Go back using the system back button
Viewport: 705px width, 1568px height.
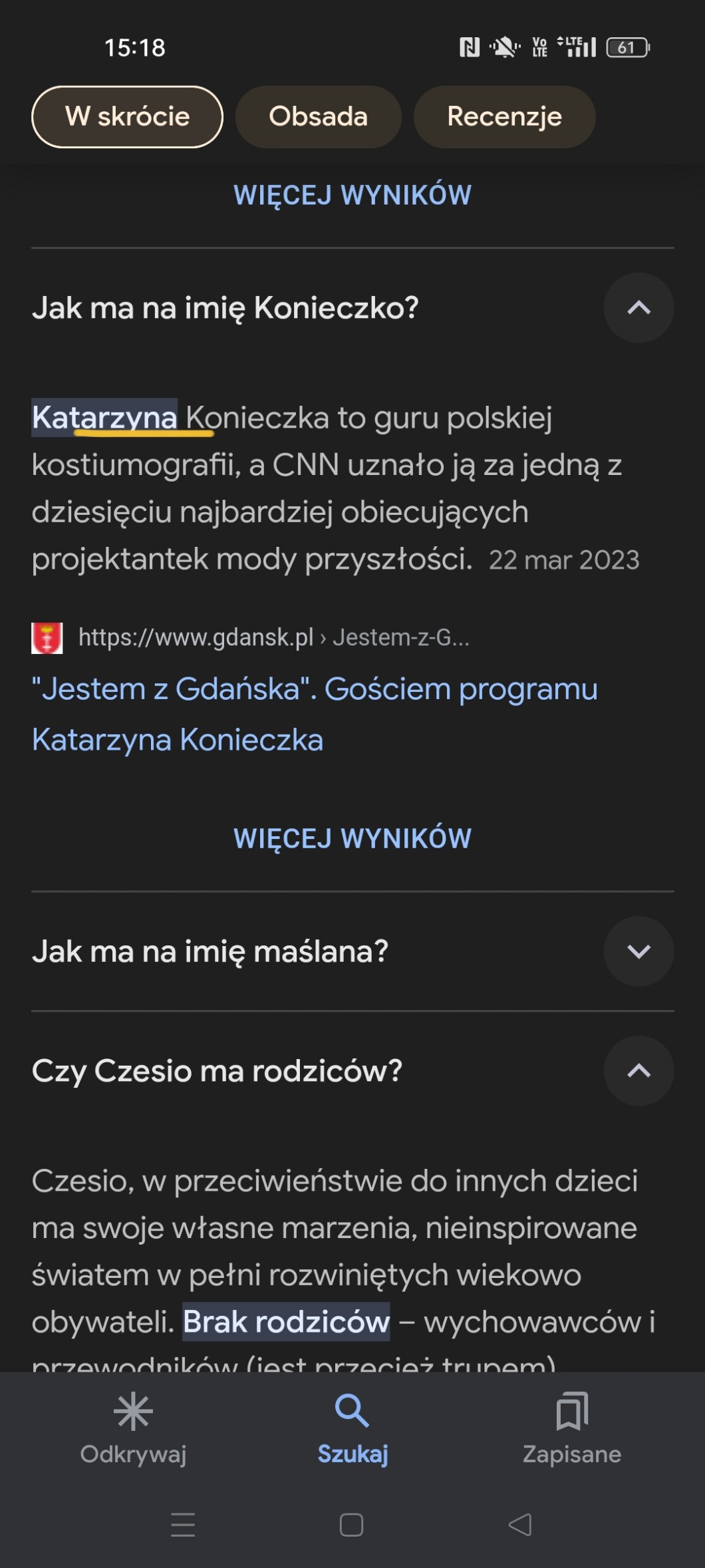coord(520,1524)
